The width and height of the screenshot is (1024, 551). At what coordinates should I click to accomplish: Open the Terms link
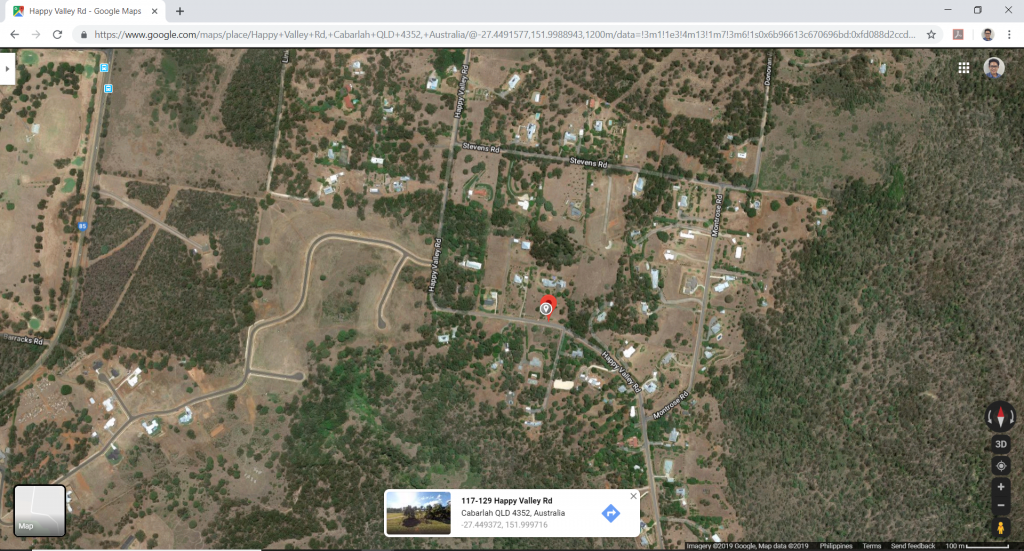pyautogui.click(x=872, y=546)
